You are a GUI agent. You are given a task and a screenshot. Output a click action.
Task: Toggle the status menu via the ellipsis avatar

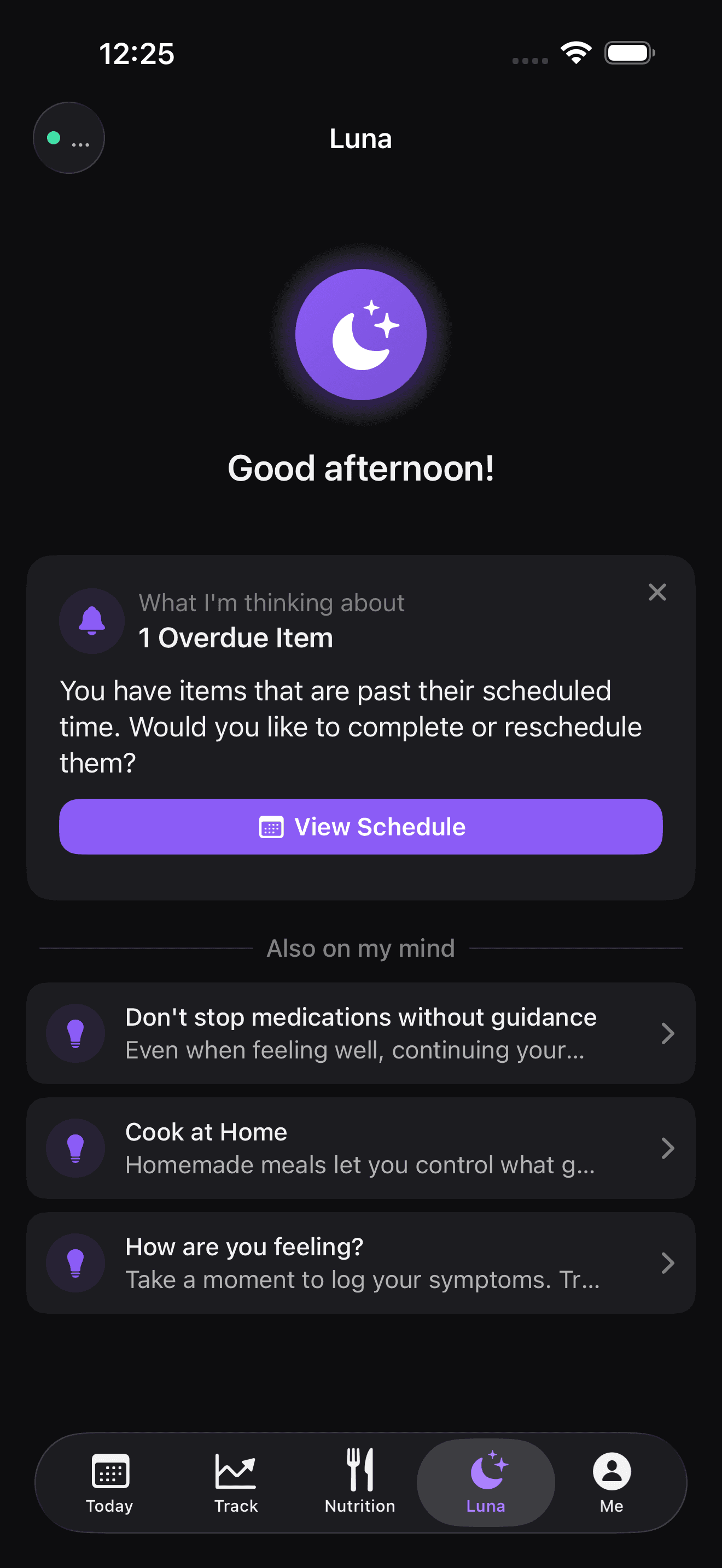(x=69, y=138)
